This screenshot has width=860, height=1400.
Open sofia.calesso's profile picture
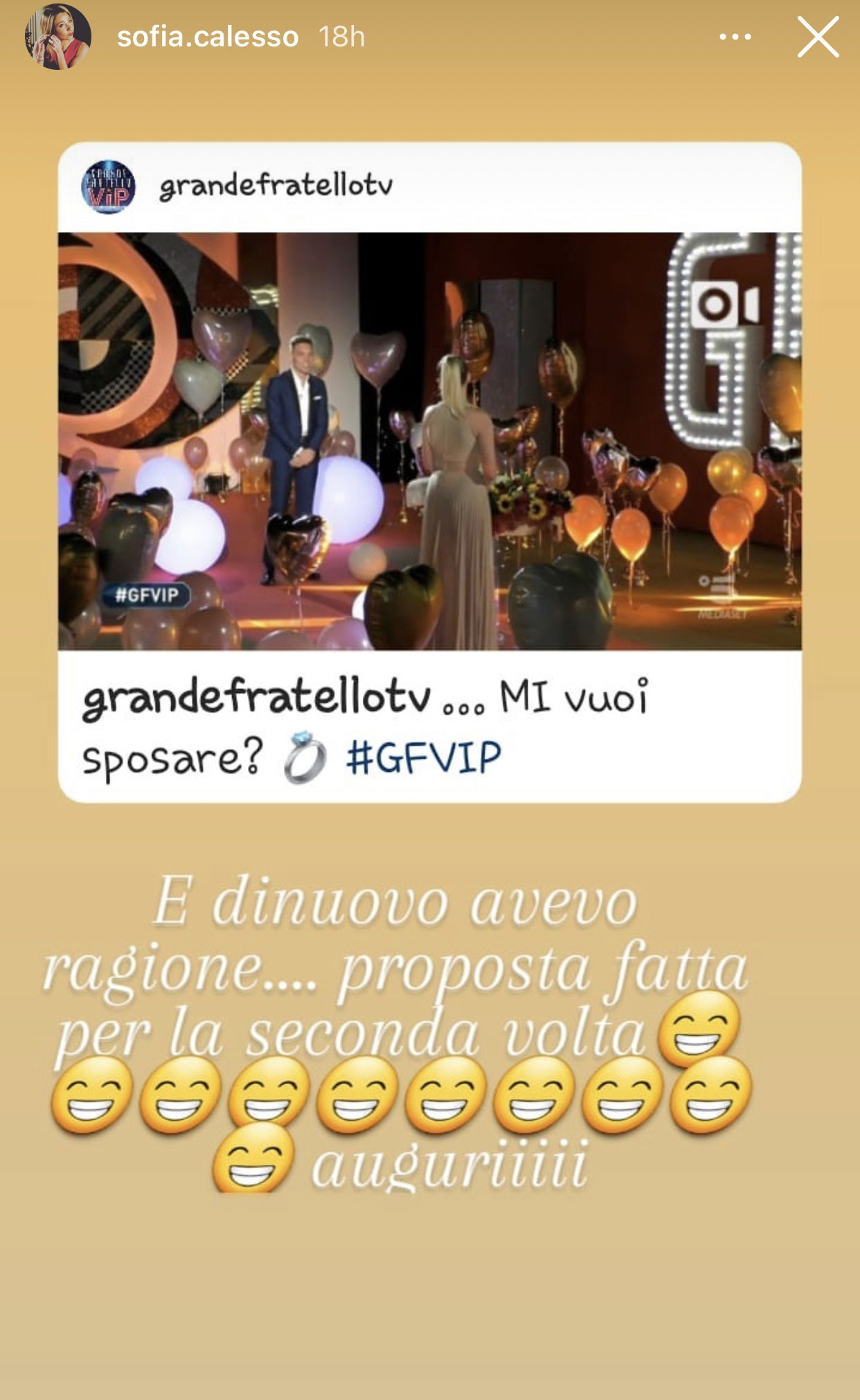coord(58,37)
